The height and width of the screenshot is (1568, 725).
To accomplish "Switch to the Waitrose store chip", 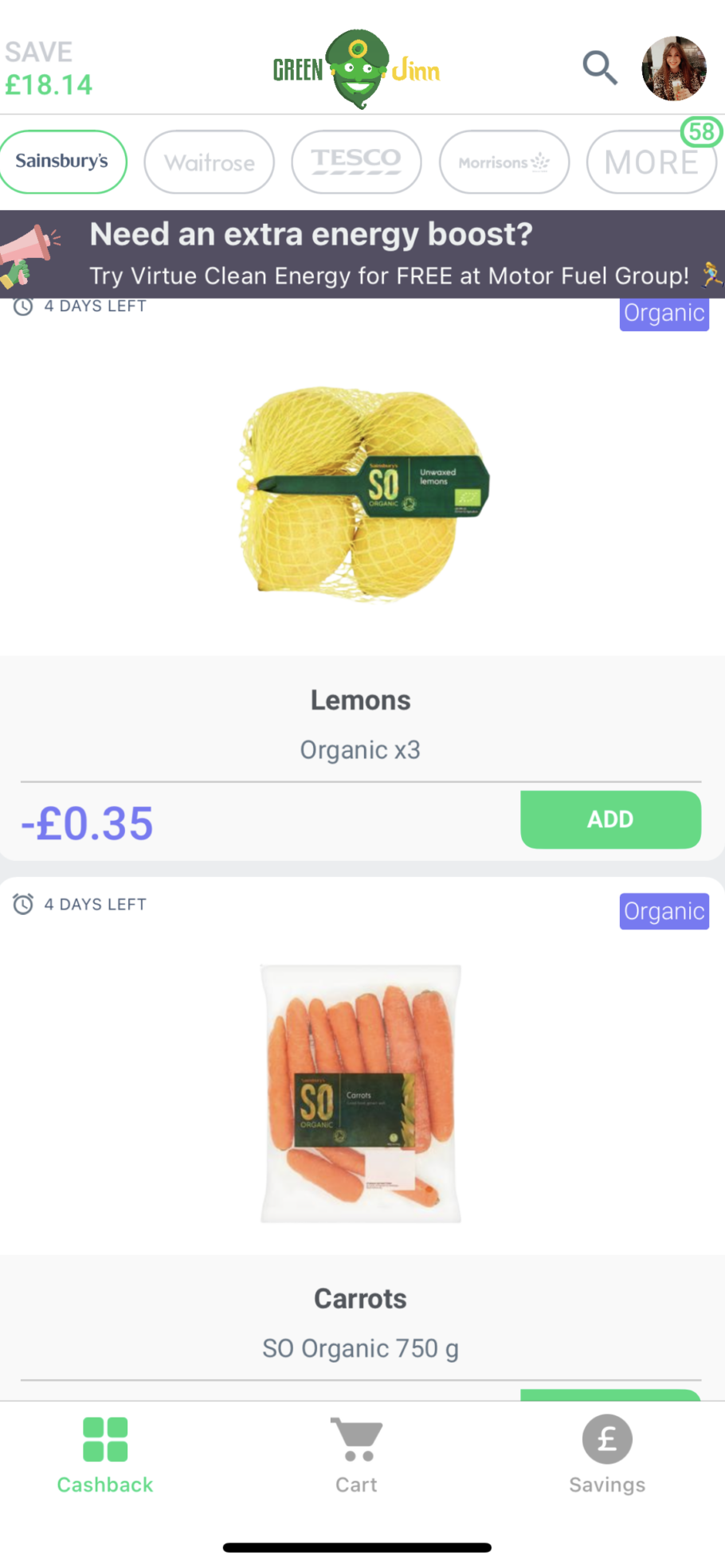I will point(210,162).
